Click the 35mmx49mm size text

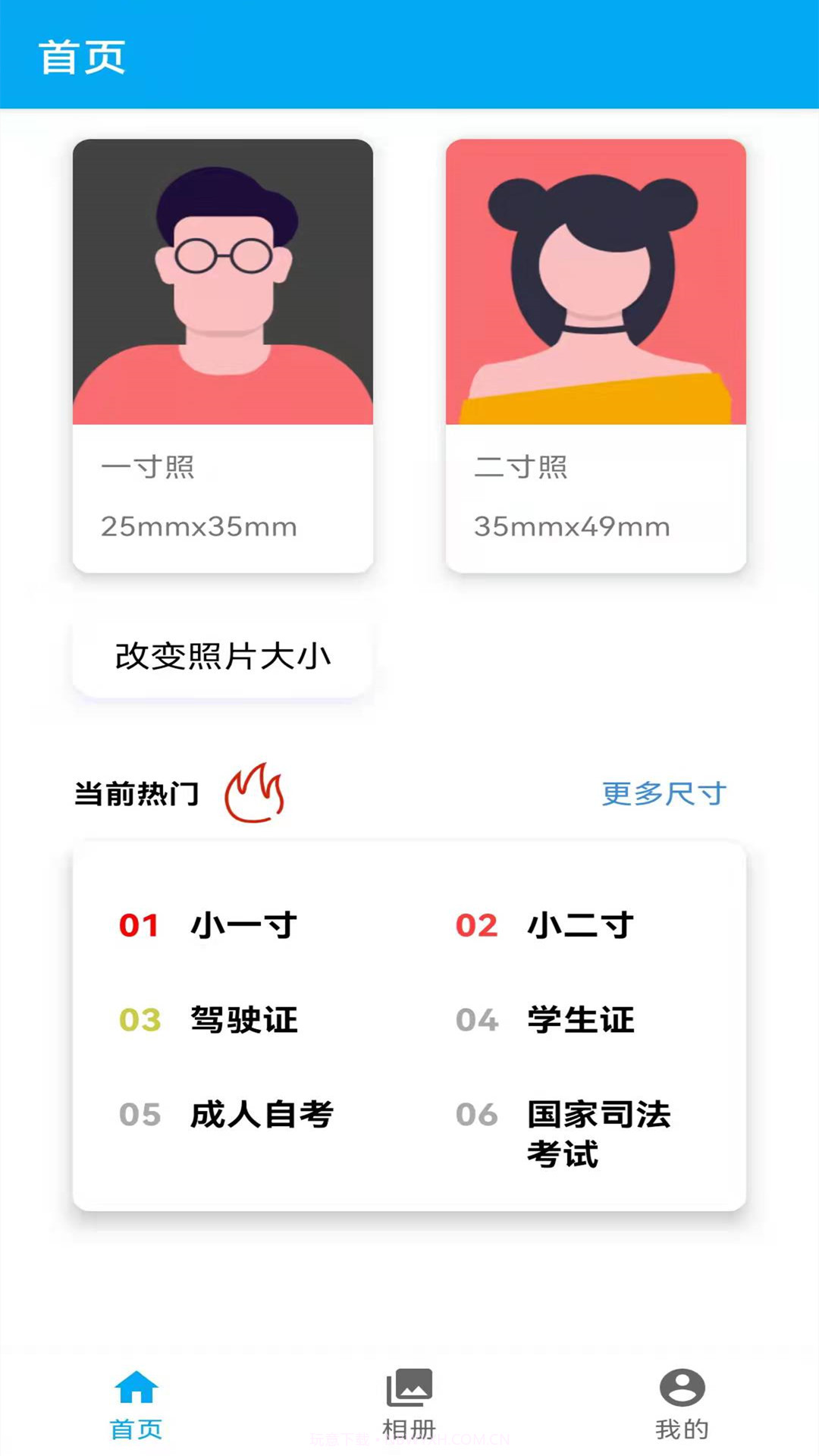pyautogui.click(x=571, y=526)
